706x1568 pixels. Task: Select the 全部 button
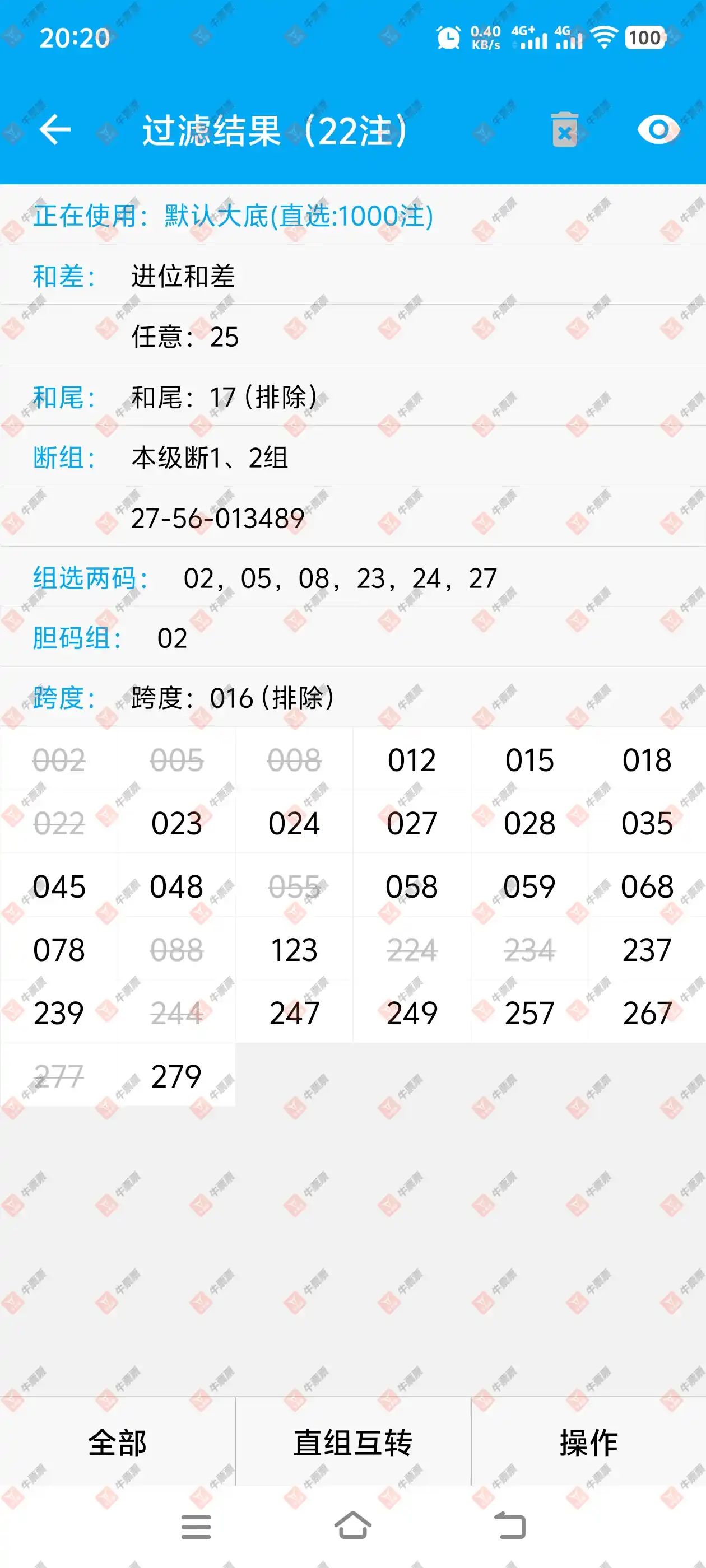pyautogui.click(x=118, y=1443)
